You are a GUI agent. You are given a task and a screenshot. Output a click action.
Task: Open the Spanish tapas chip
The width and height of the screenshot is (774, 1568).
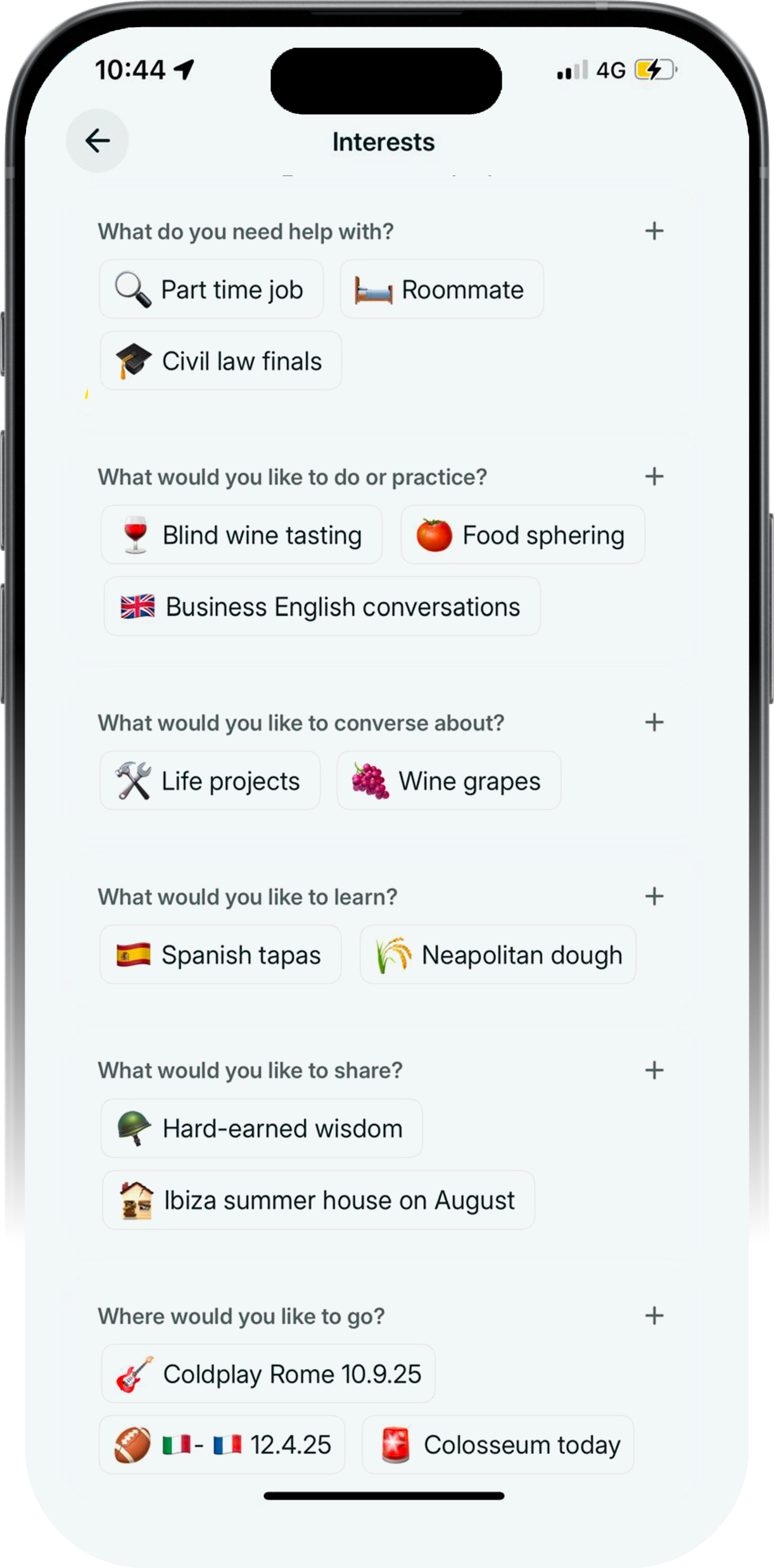(220, 955)
